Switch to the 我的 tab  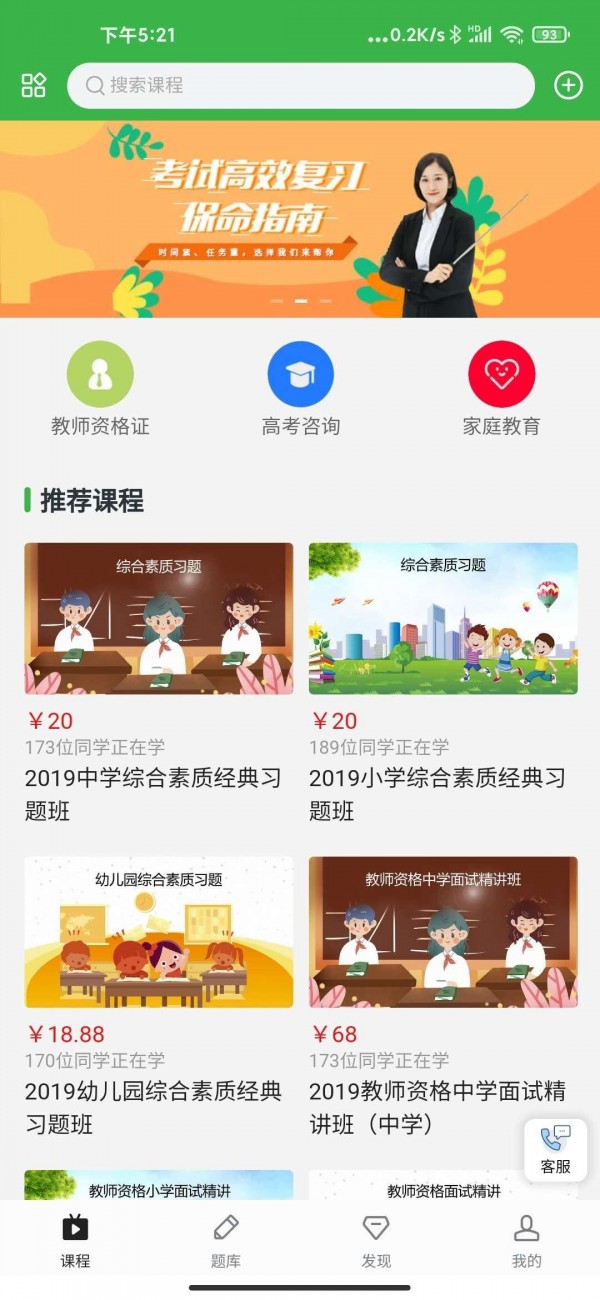[526, 1240]
